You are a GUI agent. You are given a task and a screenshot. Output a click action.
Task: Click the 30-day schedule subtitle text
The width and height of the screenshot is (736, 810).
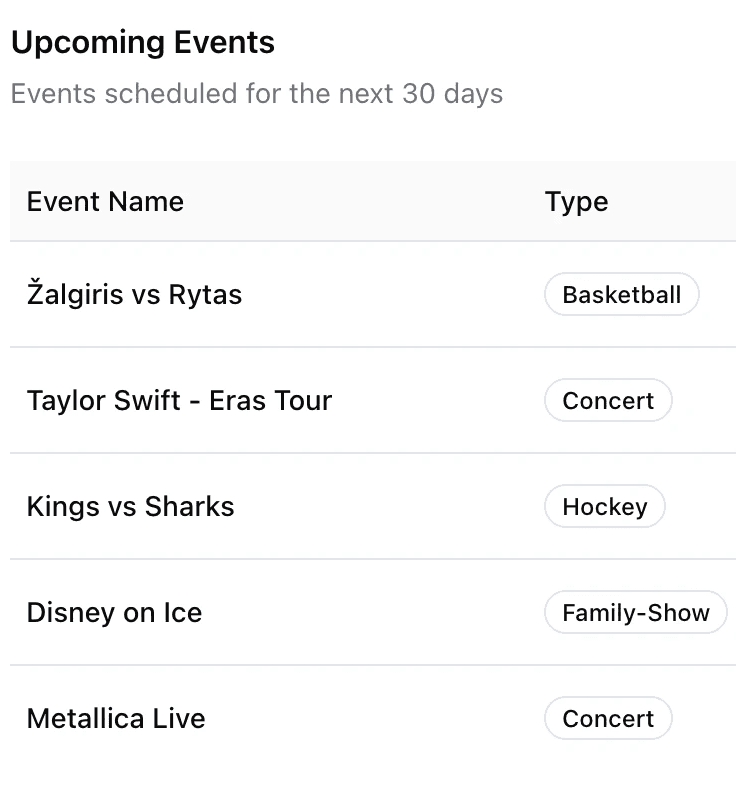[256, 93]
